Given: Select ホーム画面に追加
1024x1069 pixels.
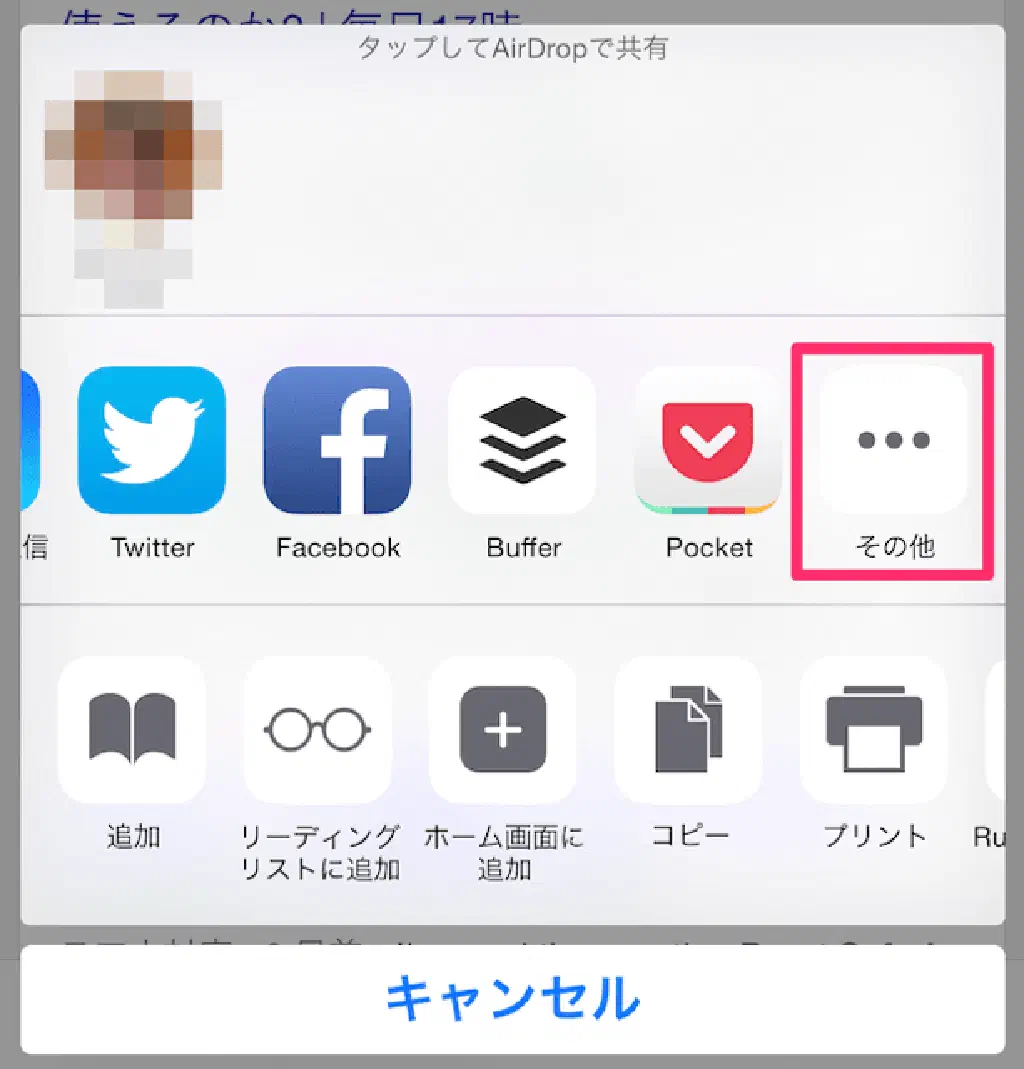Looking at the screenshot, I should click(503, 731).
